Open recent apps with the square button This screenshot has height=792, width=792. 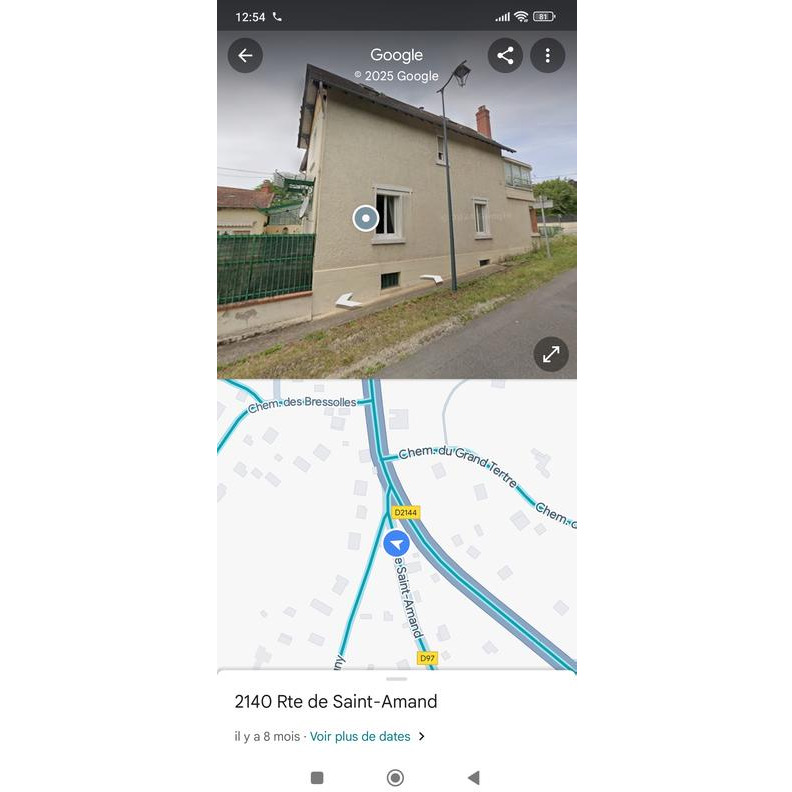click(317, 777)
